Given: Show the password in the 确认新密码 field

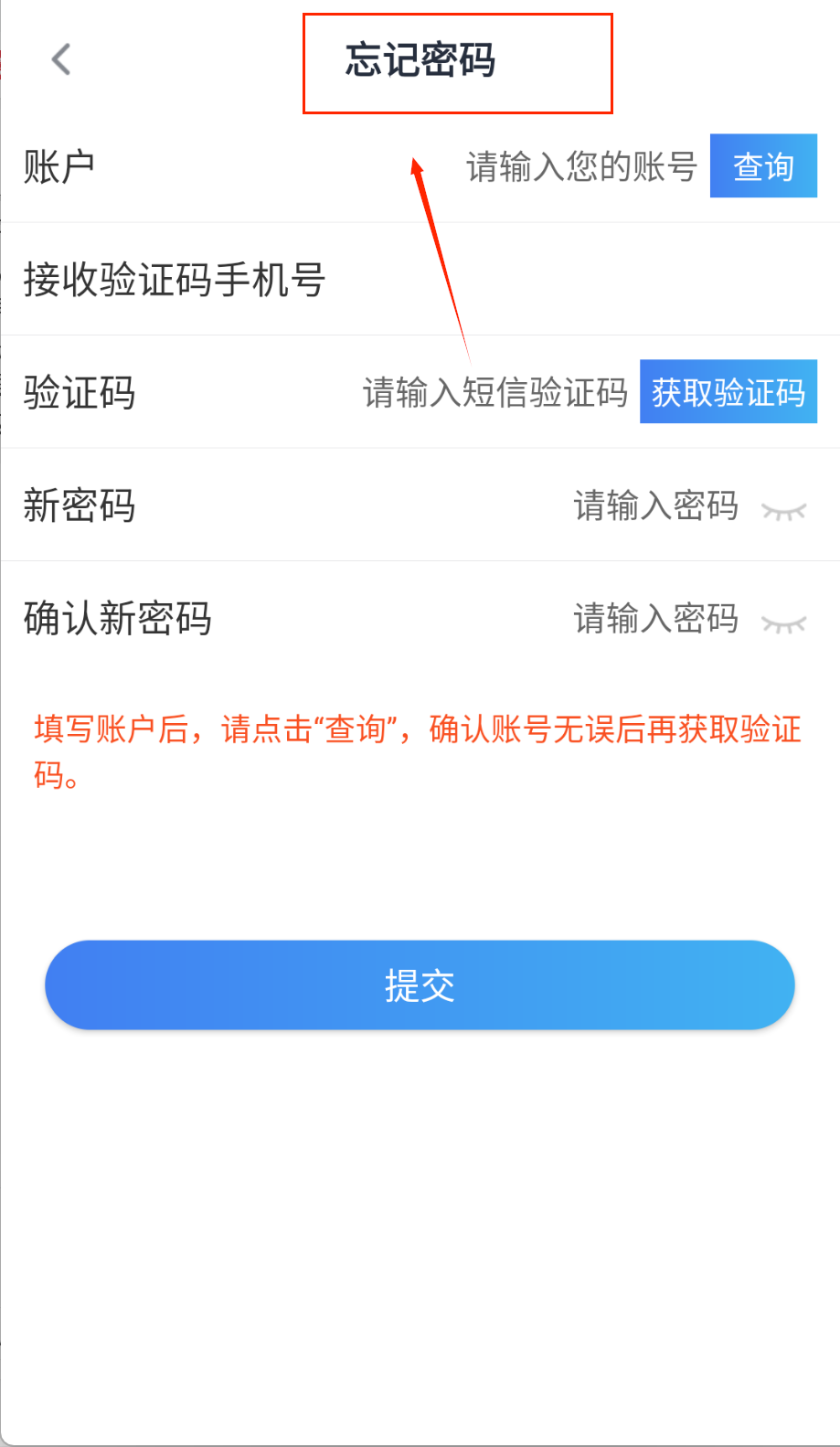Looking at the screenshot, I should pyautogui.click(x=783, y=624).
